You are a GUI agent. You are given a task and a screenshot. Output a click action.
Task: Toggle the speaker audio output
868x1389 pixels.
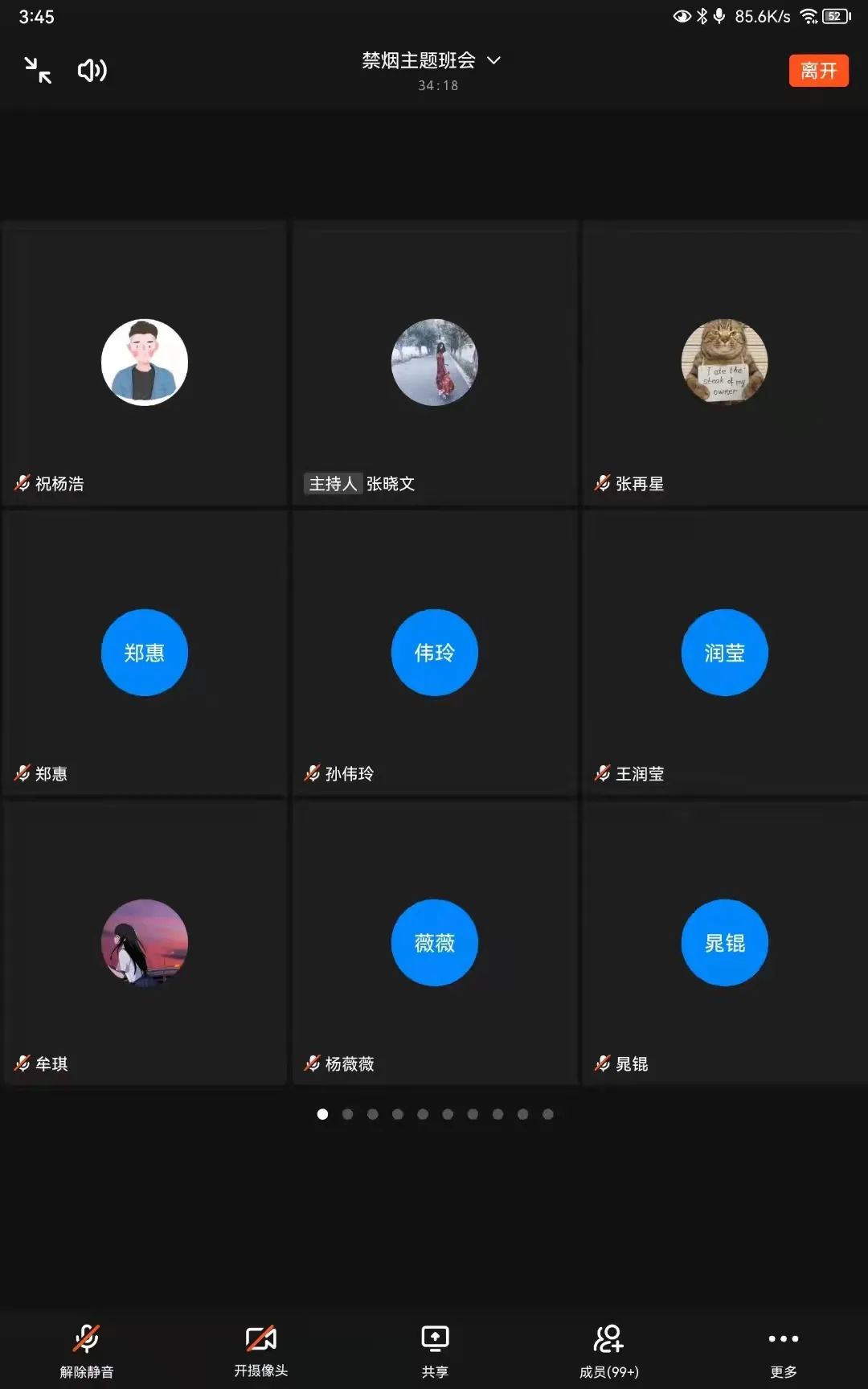pyautogui.click(x=92, y=71)
